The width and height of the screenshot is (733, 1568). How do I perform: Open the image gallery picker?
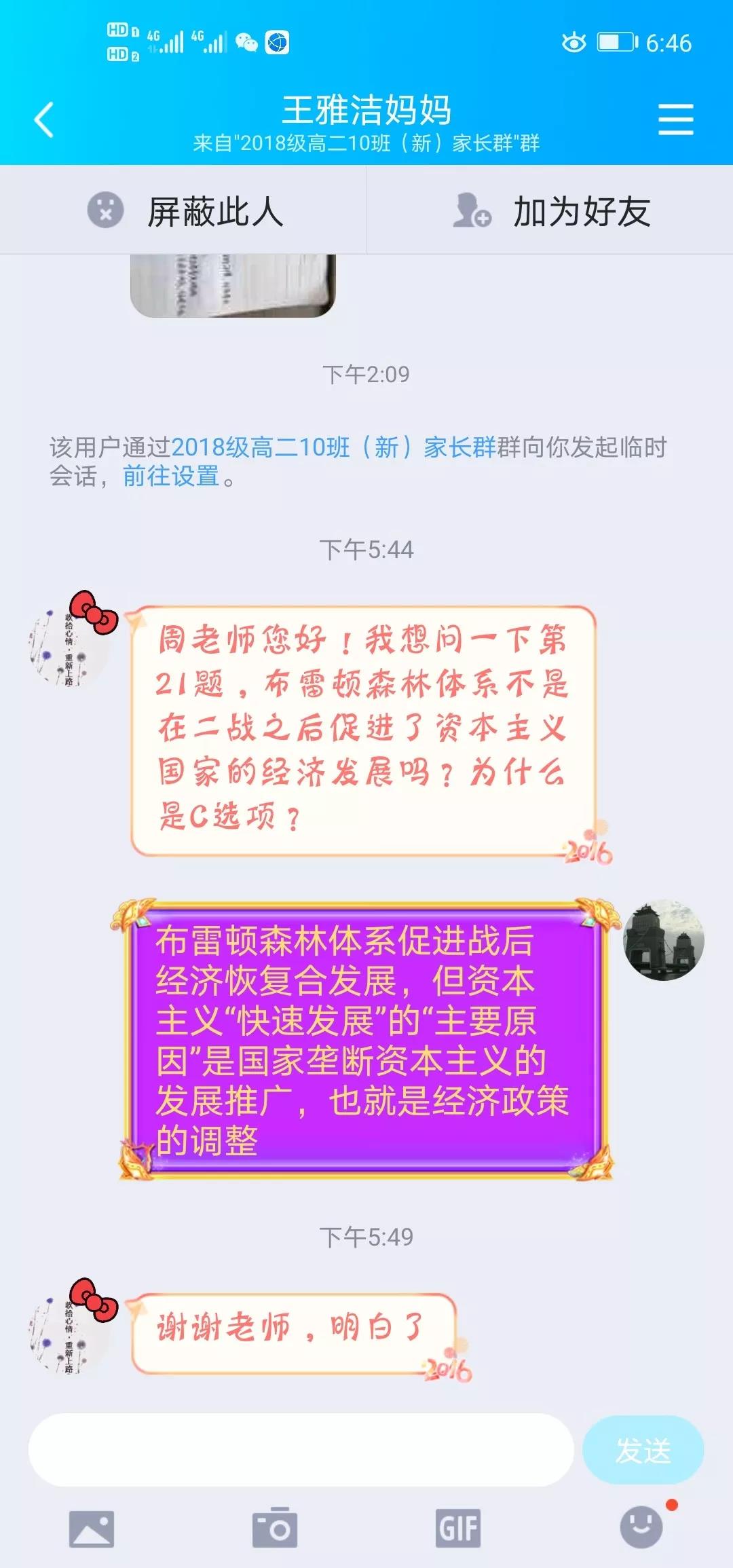pos(91,1529)
